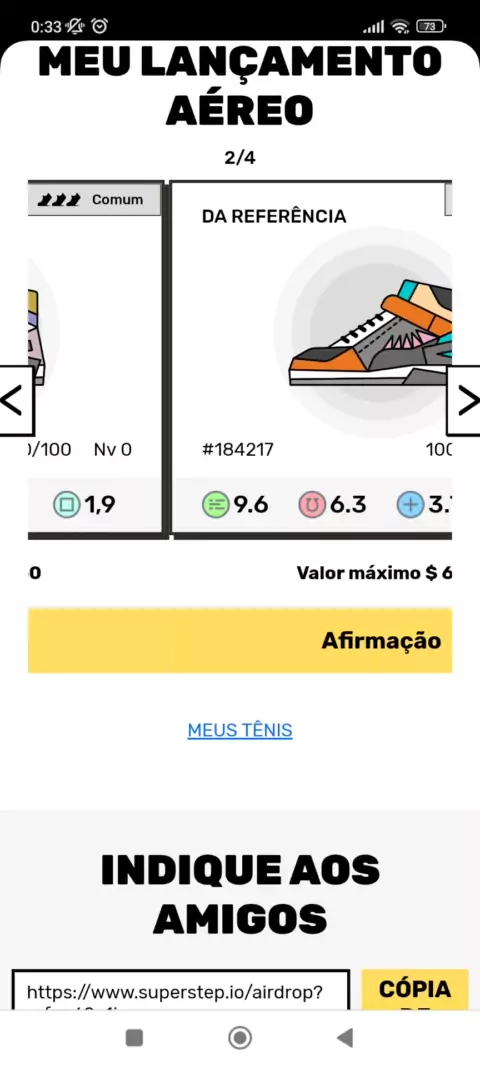This screenshot has width=480, height=1066.
Task: Copy the referral link with the CÓPIA button
Action: pos(415,990)
